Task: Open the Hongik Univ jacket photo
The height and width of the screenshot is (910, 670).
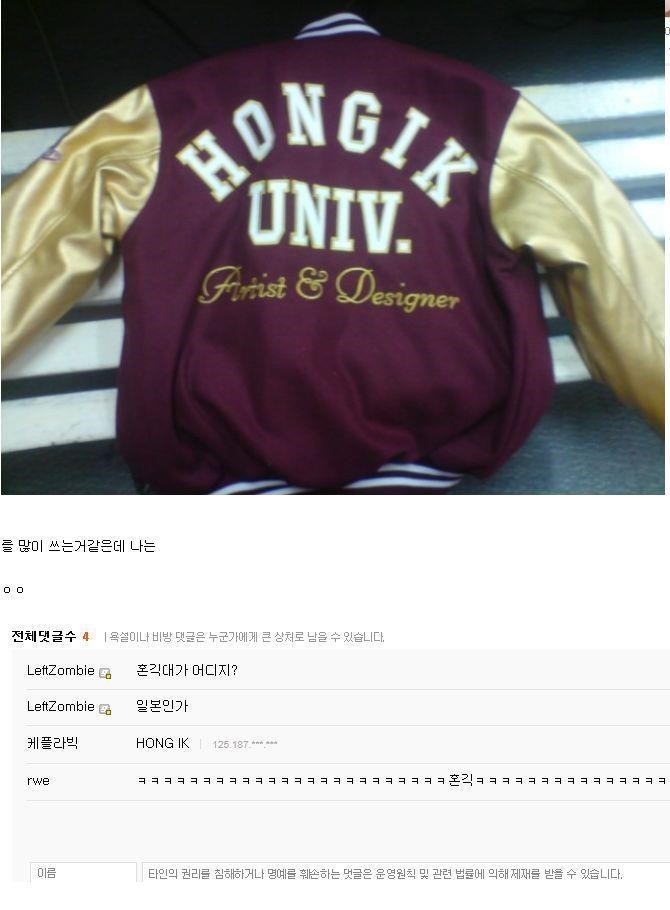Action: (333, 247)
